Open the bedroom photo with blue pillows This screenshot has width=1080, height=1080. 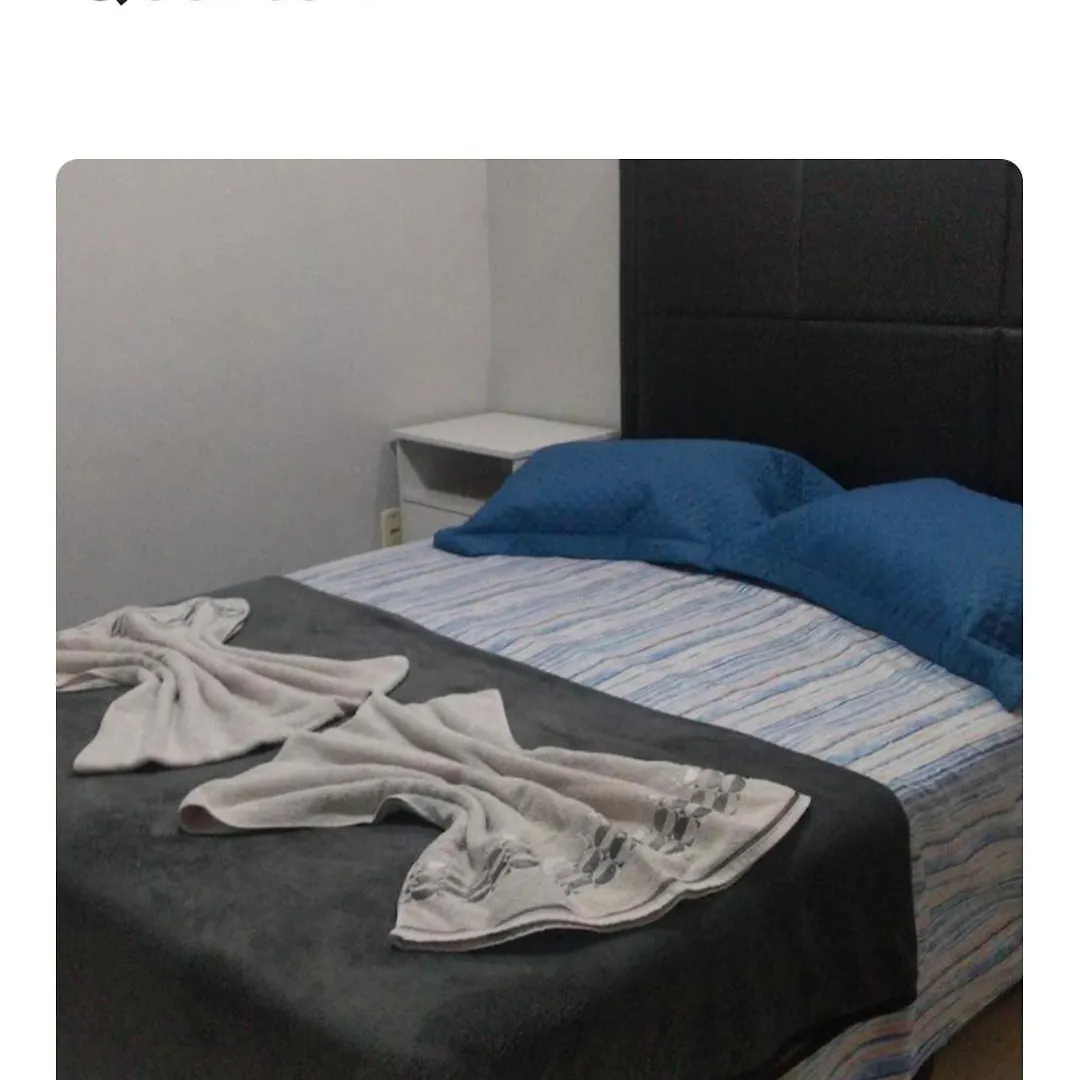click(540, 620)
